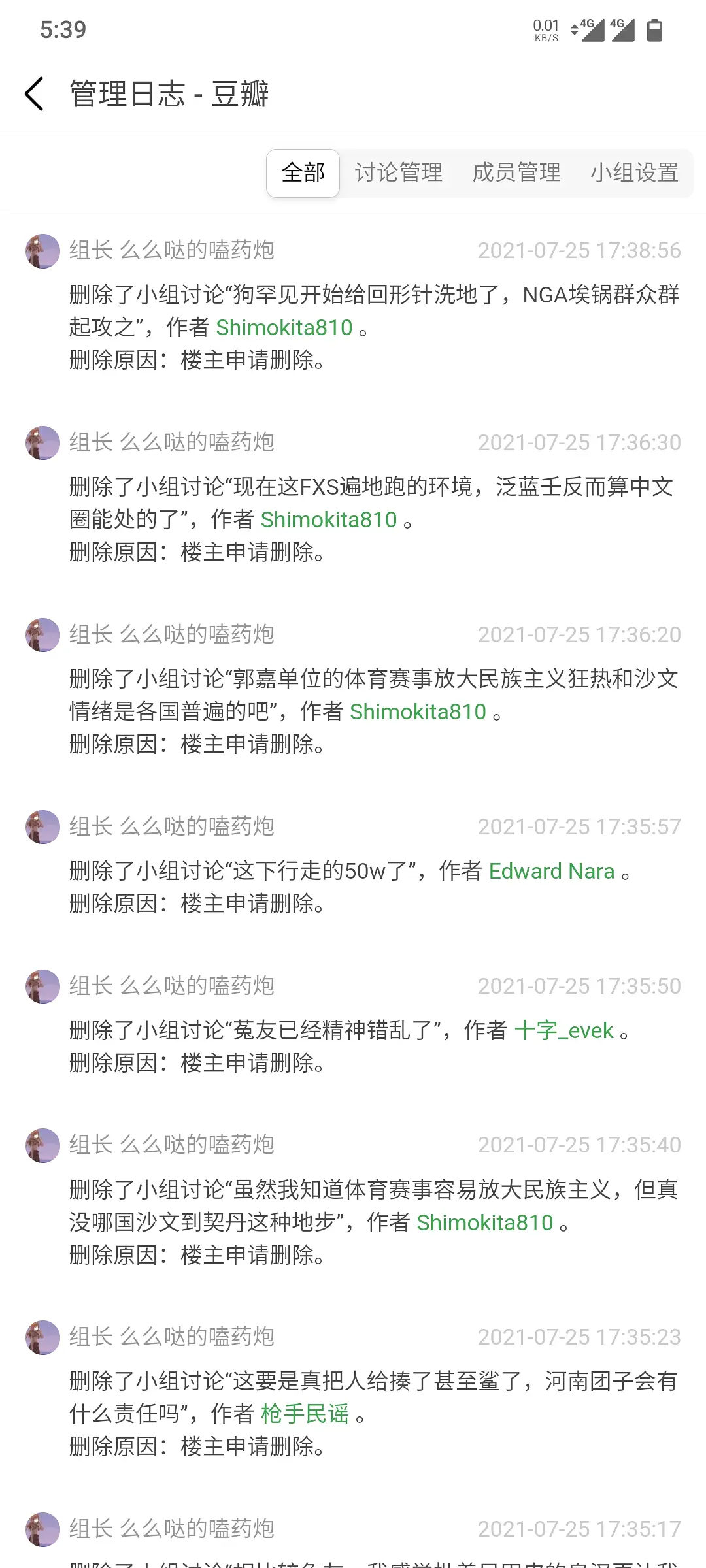The image size is (706, 1568).
Task: Open author 十字_evek's profile
Action: pyautogui.click(x=564, y=1030)
